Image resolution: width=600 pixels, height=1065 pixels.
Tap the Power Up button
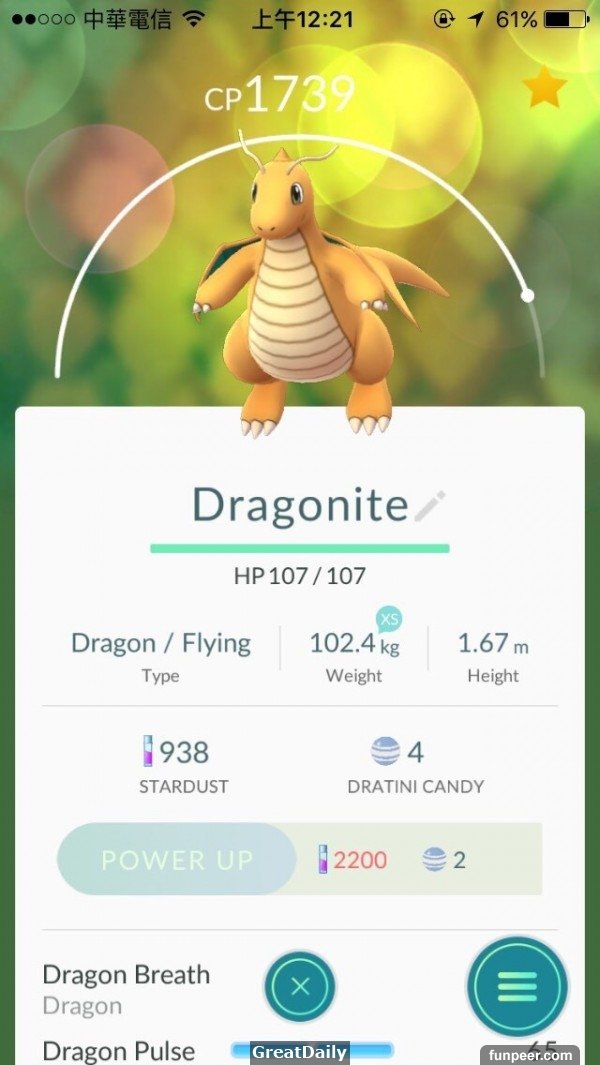tap(177, 859)
